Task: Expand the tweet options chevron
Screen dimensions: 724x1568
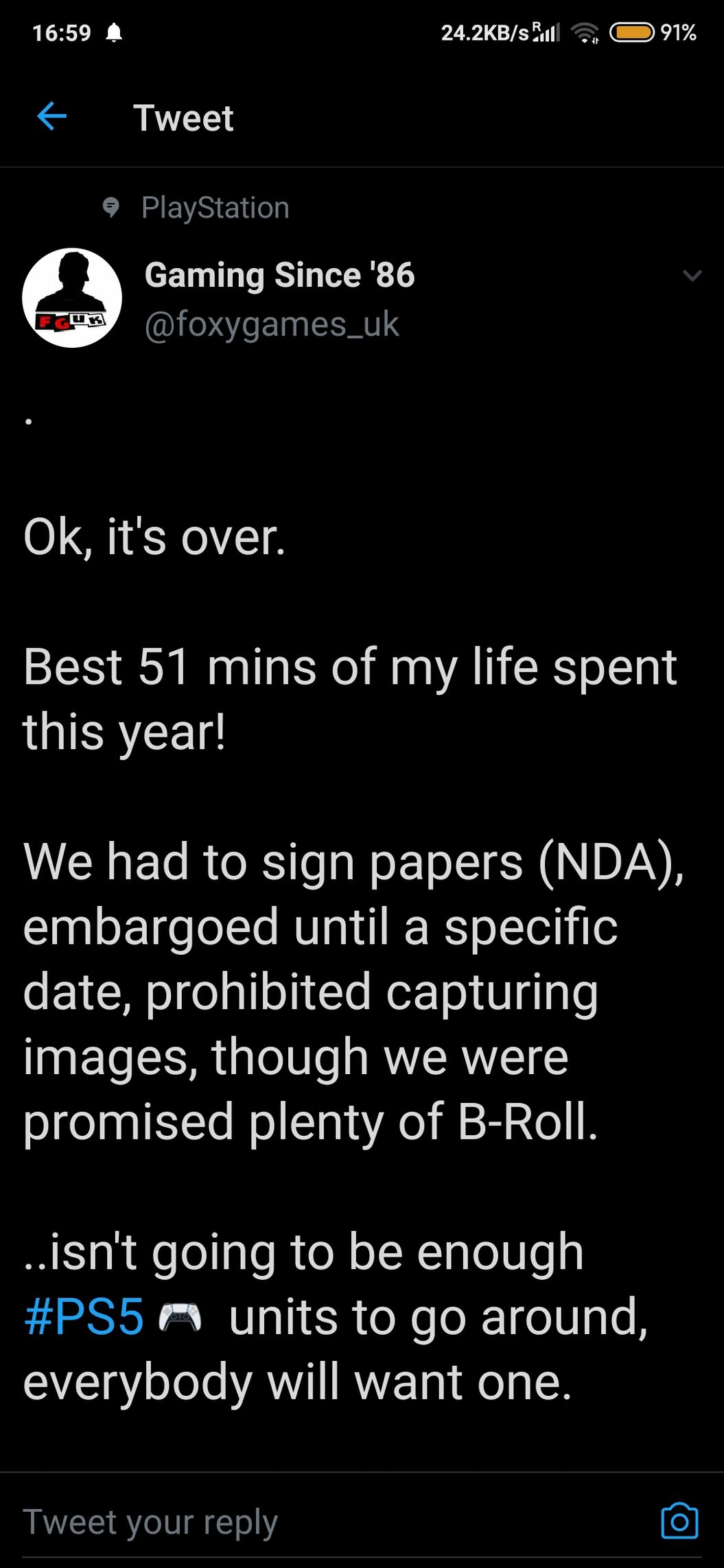Action: (692, 276)
